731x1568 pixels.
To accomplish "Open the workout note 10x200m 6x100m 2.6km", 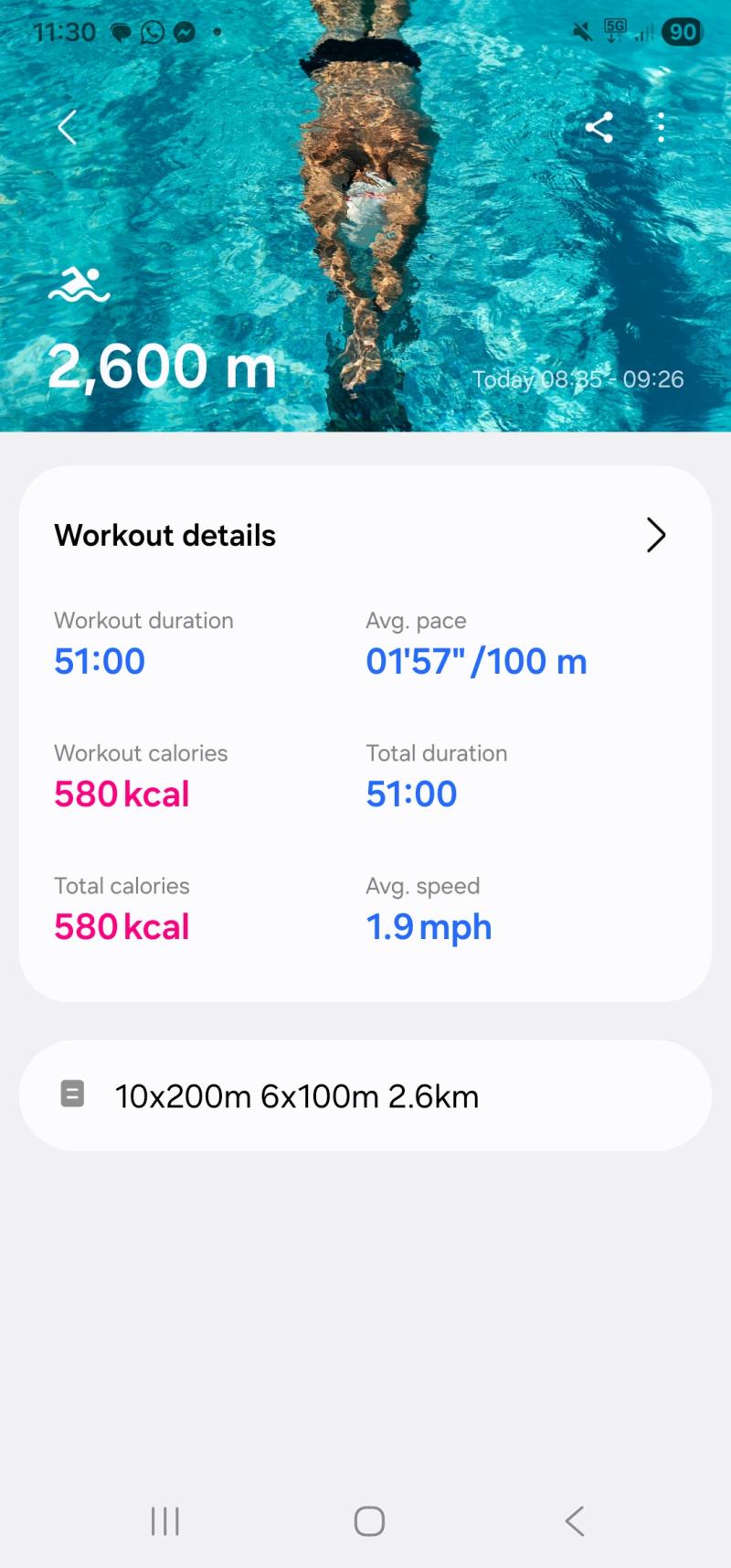I will coord(365,1095).
